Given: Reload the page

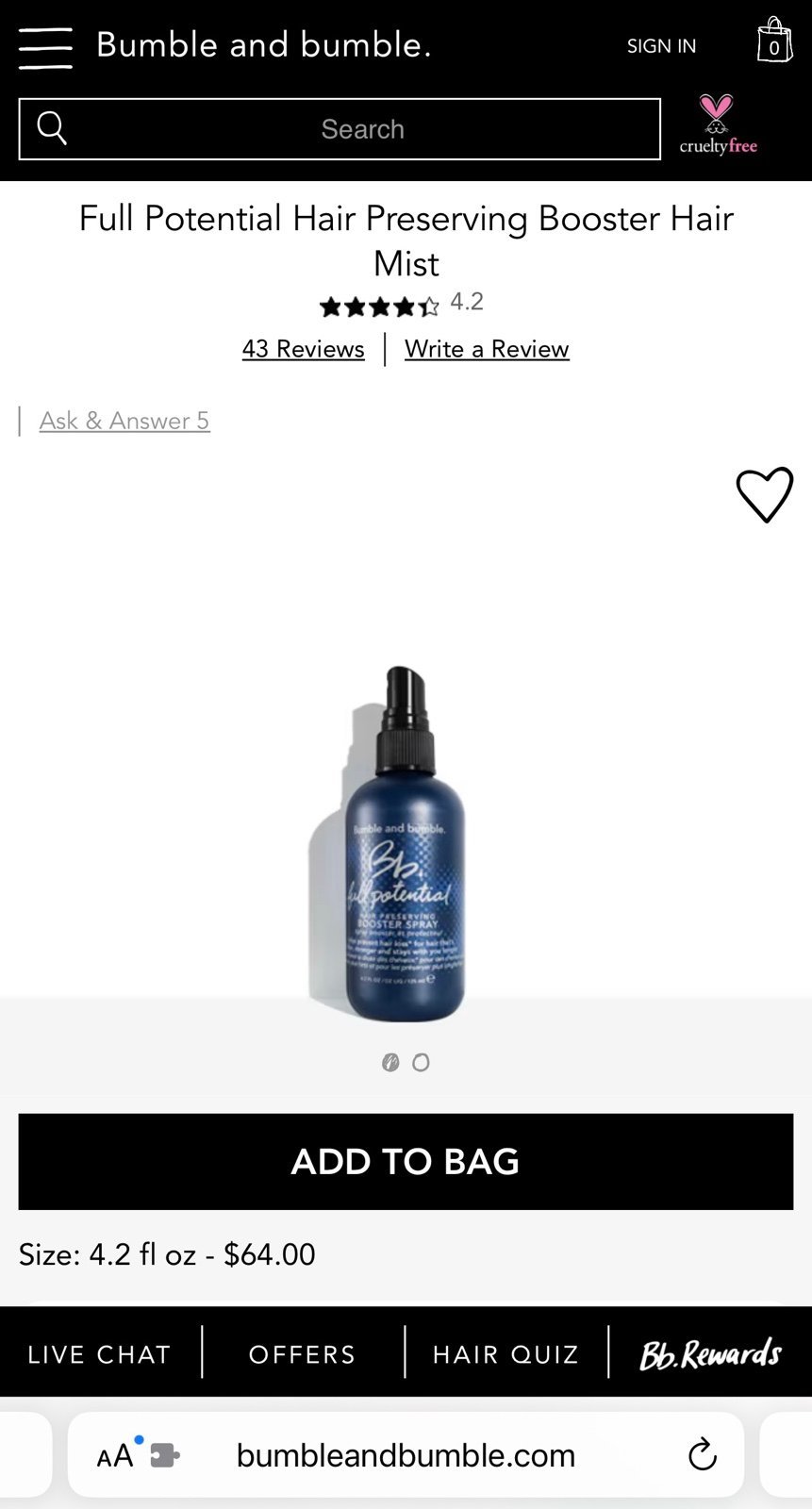Looking at the screenshot, I should click(703, 1454).
